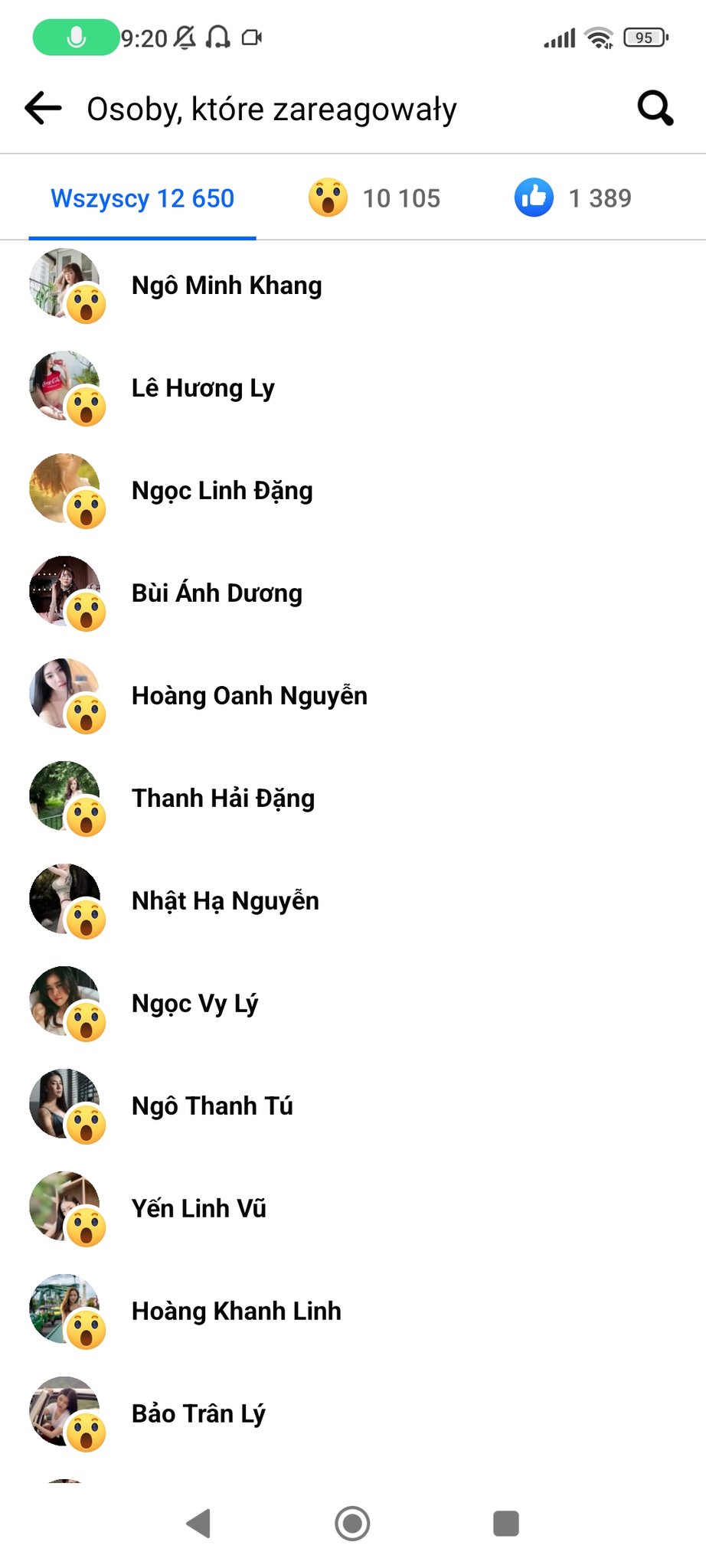The image size is (706, 1568).
Task: Open recent apps from navigation bar
Action: pos(506,1524)
